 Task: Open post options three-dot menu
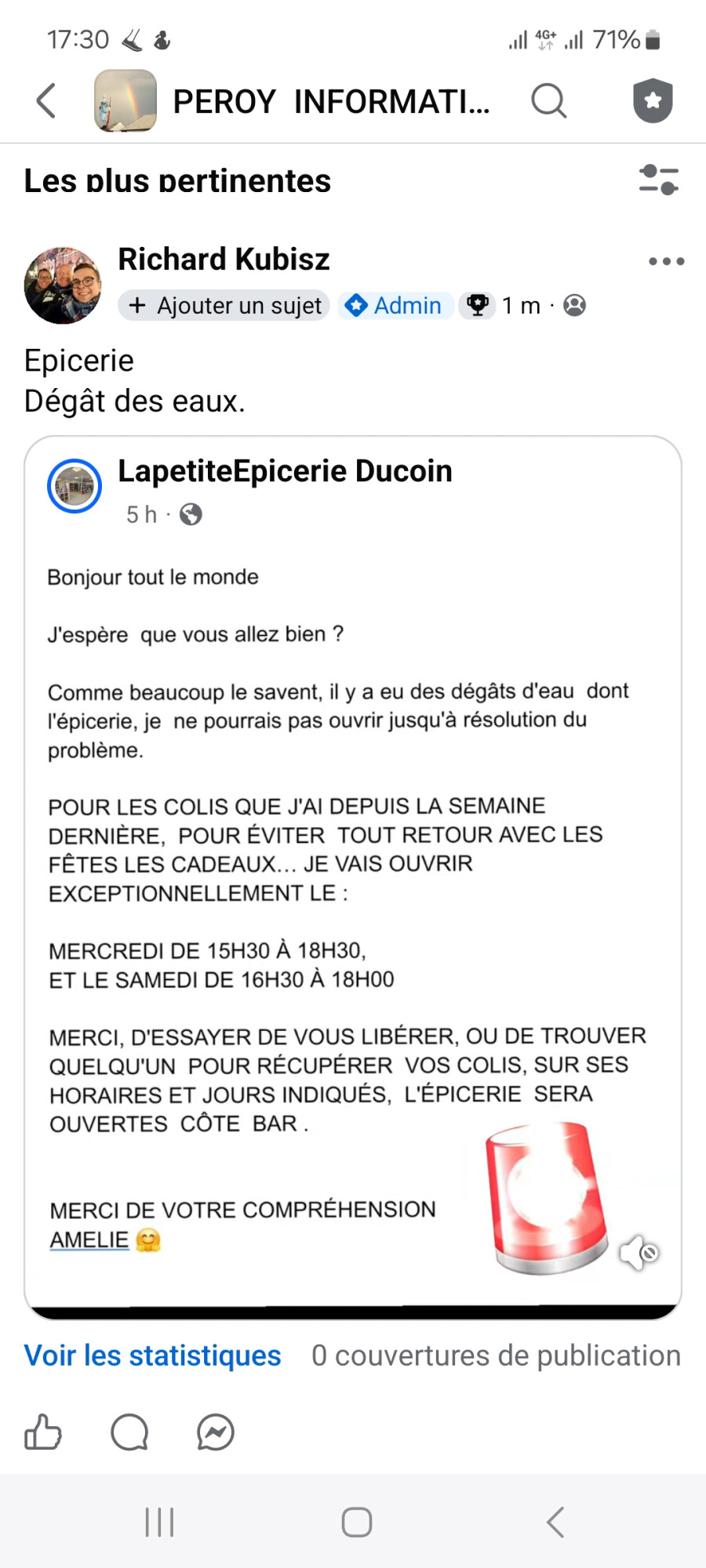click(x=666, y=261)
